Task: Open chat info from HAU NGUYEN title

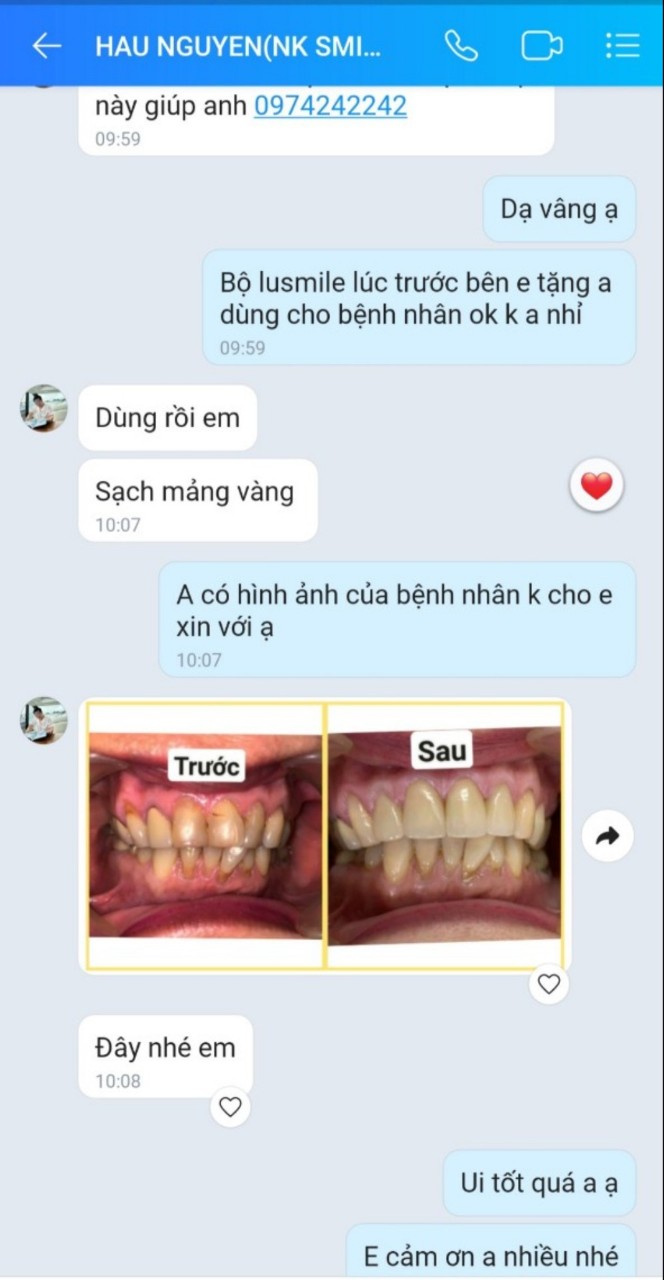Action: pos(238,46)
